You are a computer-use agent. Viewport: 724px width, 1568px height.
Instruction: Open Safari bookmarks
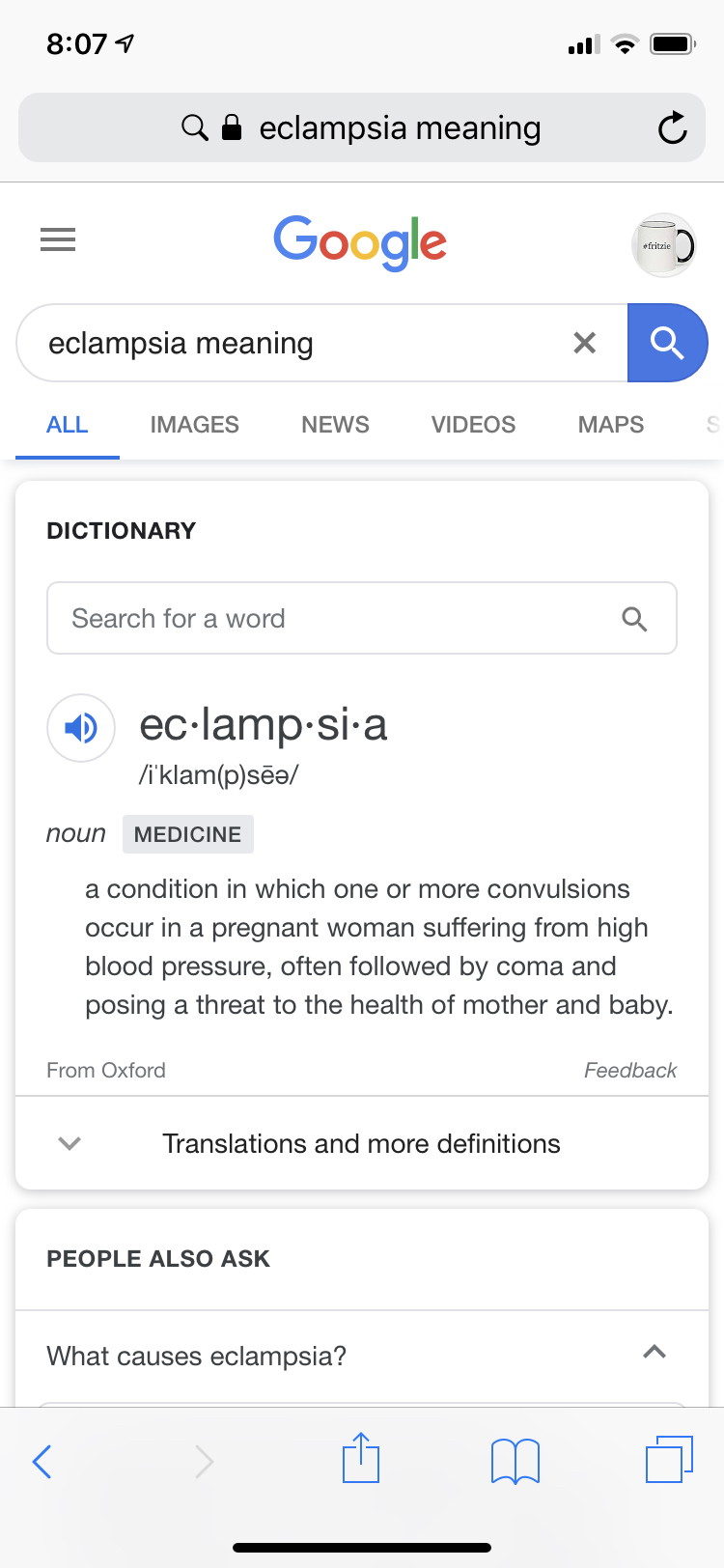[515, 1460]
